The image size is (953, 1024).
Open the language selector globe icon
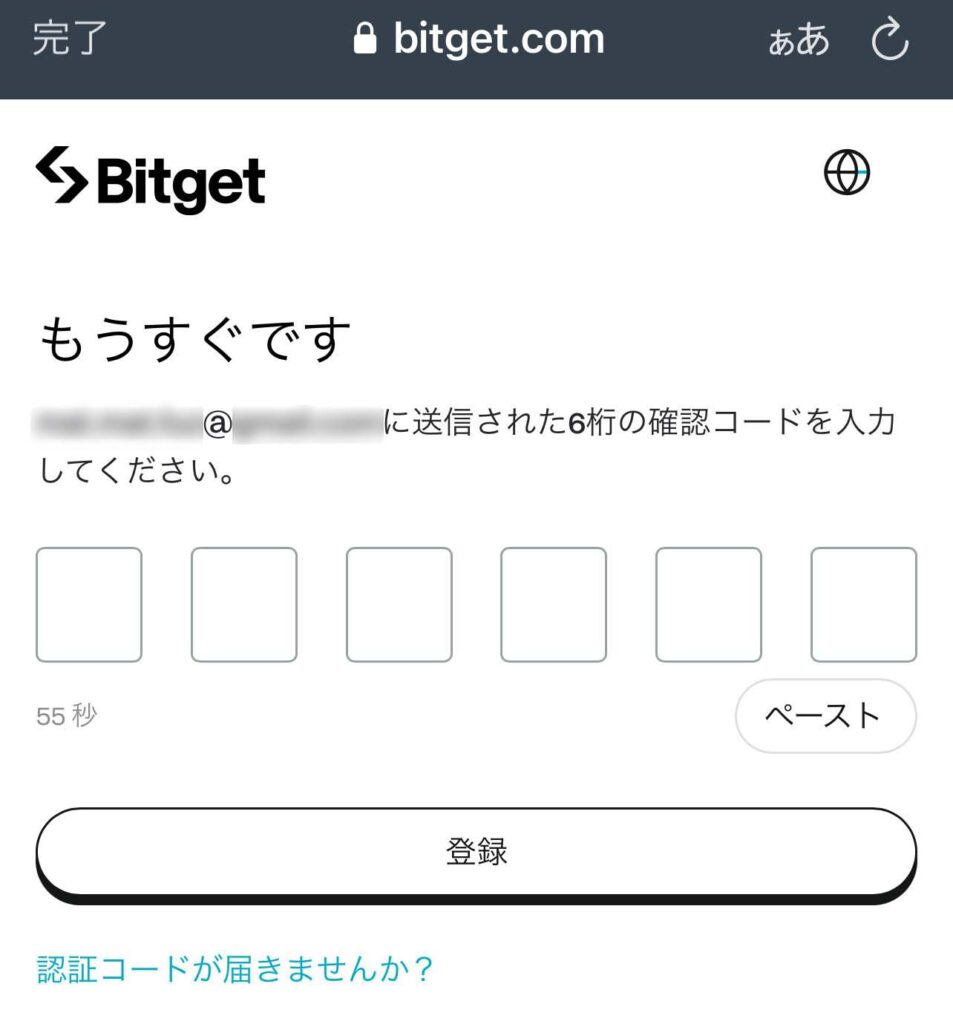(846, 173)
